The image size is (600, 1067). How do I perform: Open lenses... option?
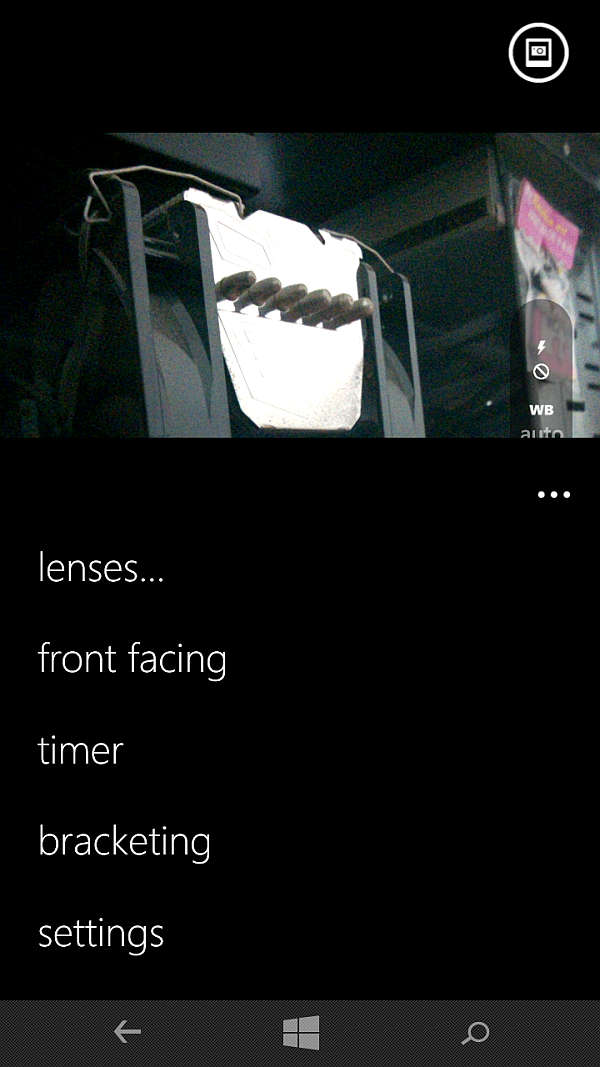point(101,568)
